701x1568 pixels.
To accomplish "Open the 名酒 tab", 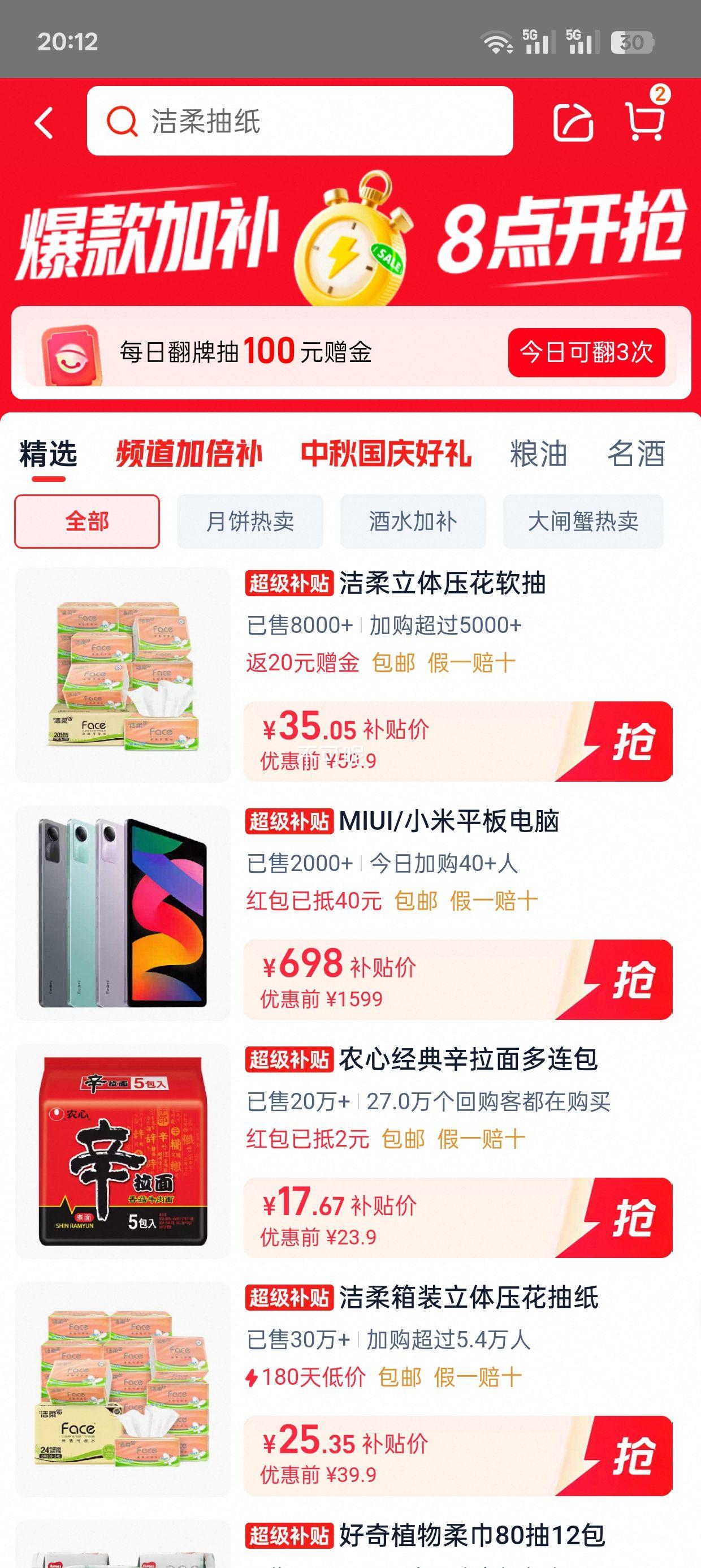I will [x=636, y=454].
